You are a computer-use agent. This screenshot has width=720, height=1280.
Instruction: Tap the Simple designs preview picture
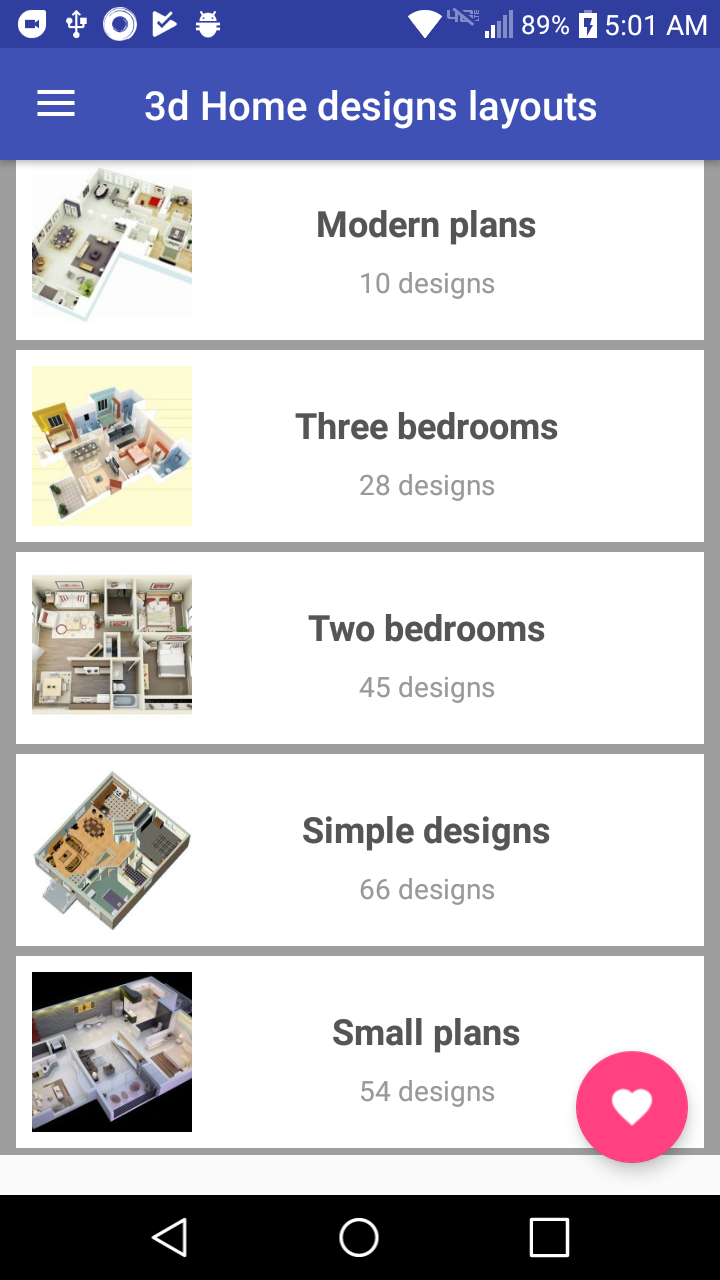(x=111, y=849)
